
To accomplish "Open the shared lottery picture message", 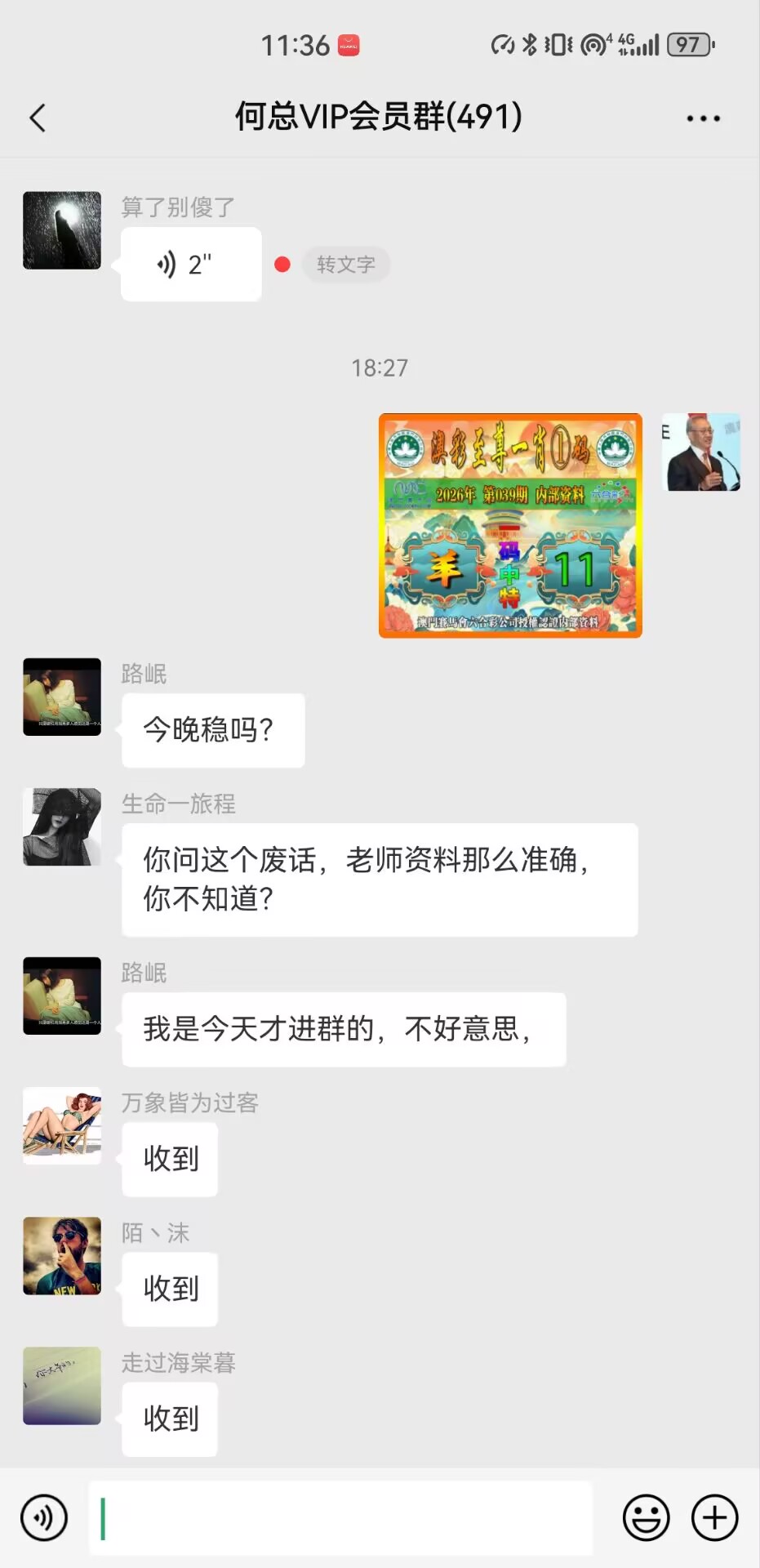I will point(510,525).
